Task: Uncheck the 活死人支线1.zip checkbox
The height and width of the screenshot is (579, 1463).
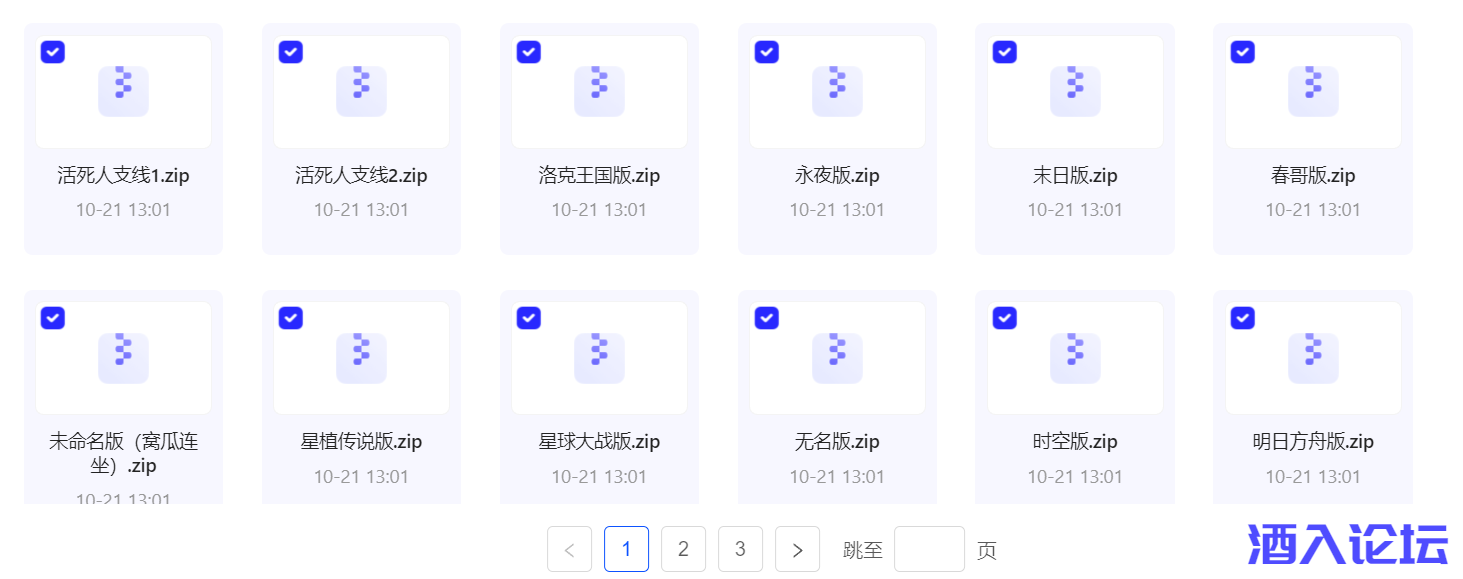Action: click(x=53, y=52)
